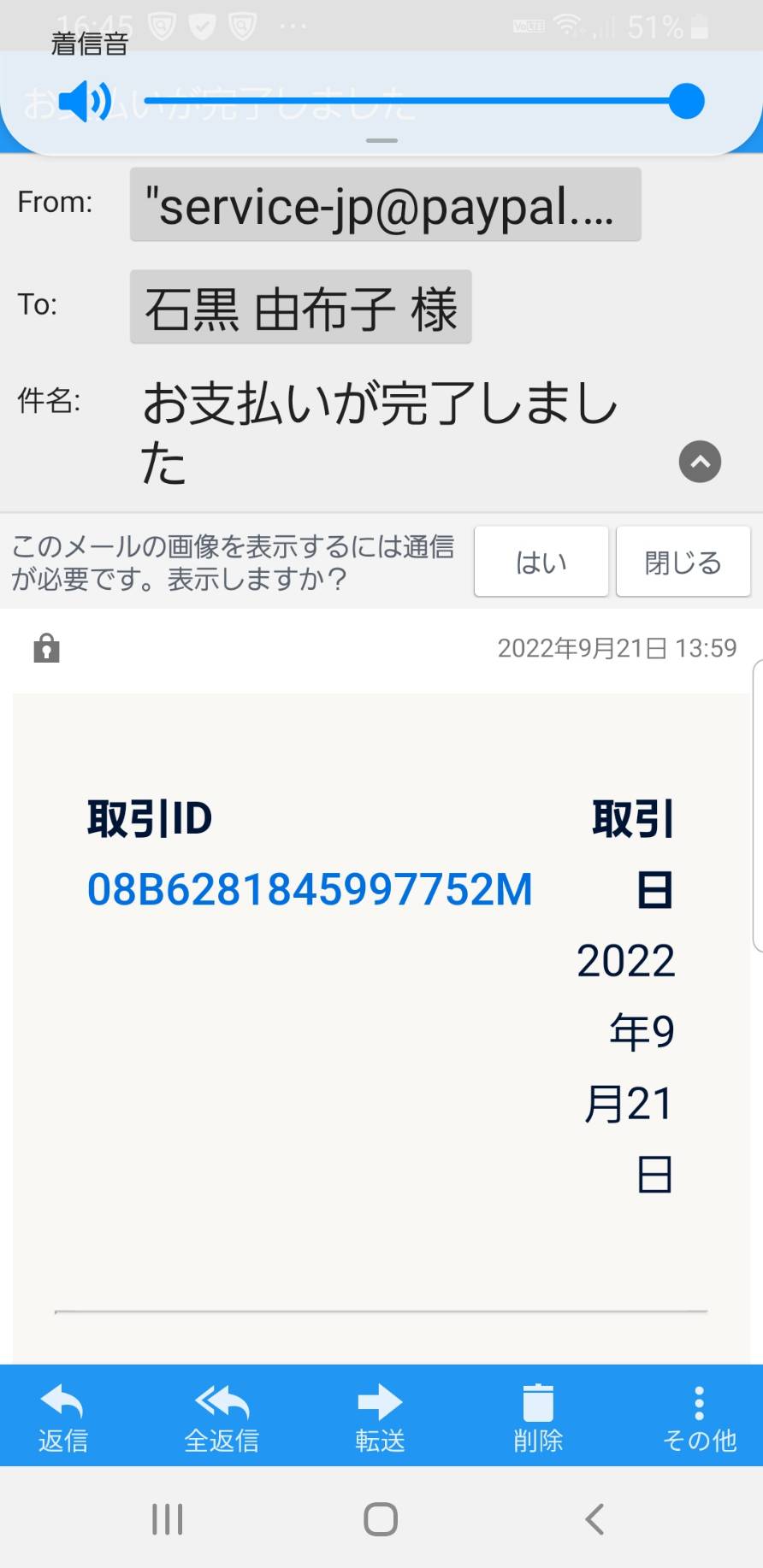This screenshot has width=763, height=1568.
Task: Delete this mail with 削除
Action: pos(538,1418)
